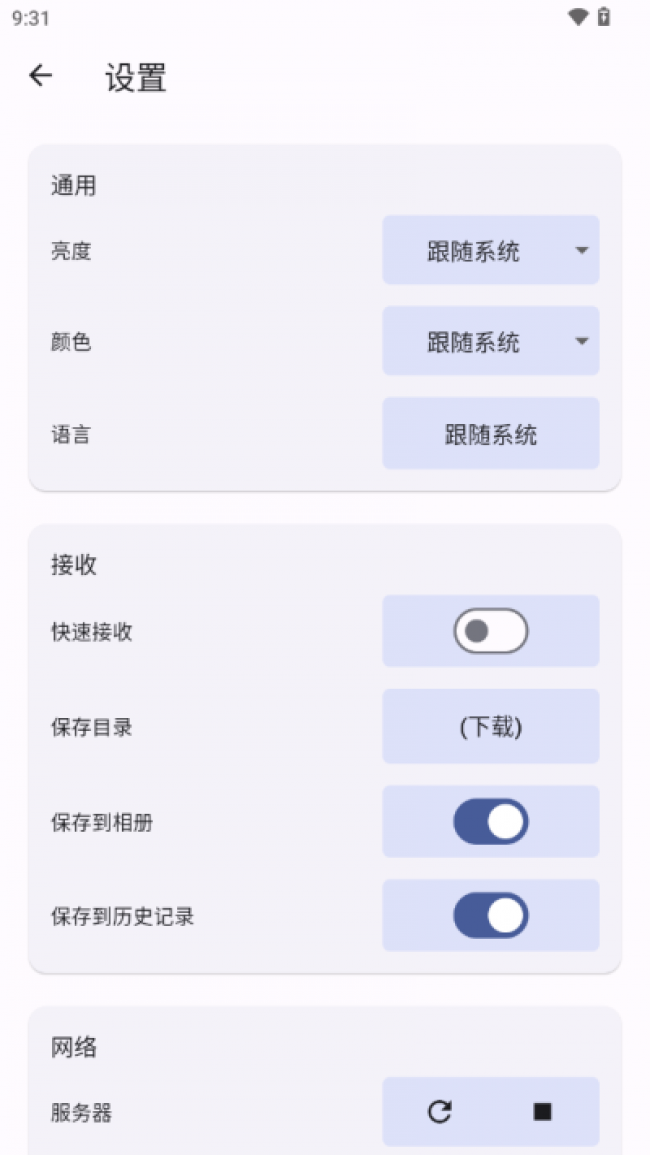Choose the 保存目录 folder
The height and width of the screenshot is (1155, 650).
490,727
